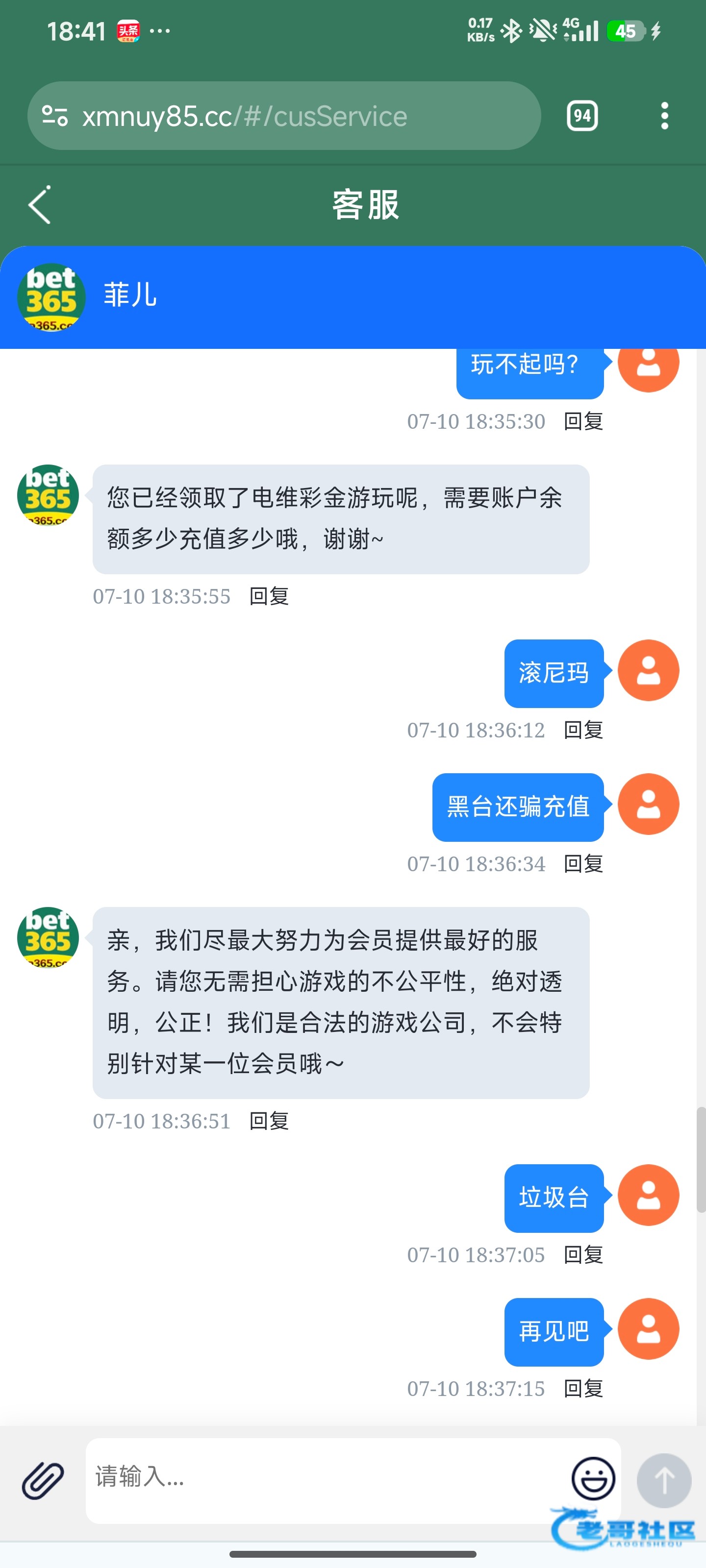Open the emoji picker
The image size is (706, 1568).
593,1478
